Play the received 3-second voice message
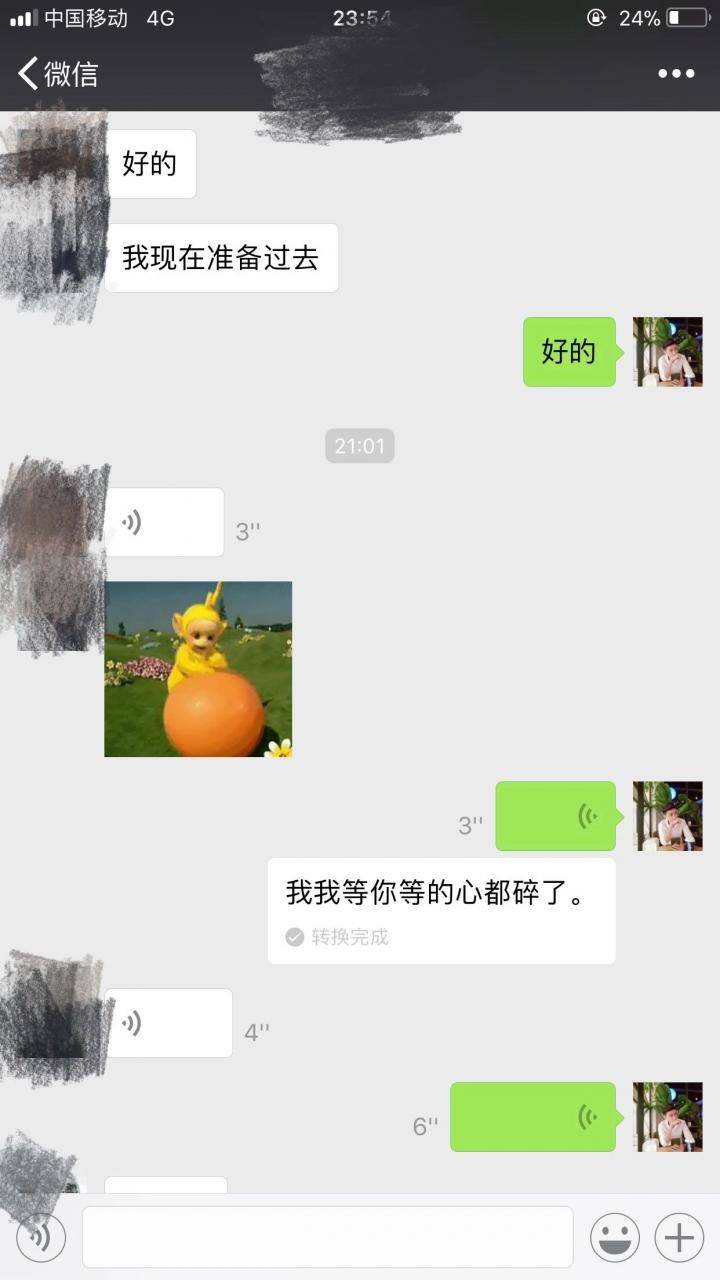The height and width of the screenshot is (1280, 720). pyautogui.click(x=165, y=522)
